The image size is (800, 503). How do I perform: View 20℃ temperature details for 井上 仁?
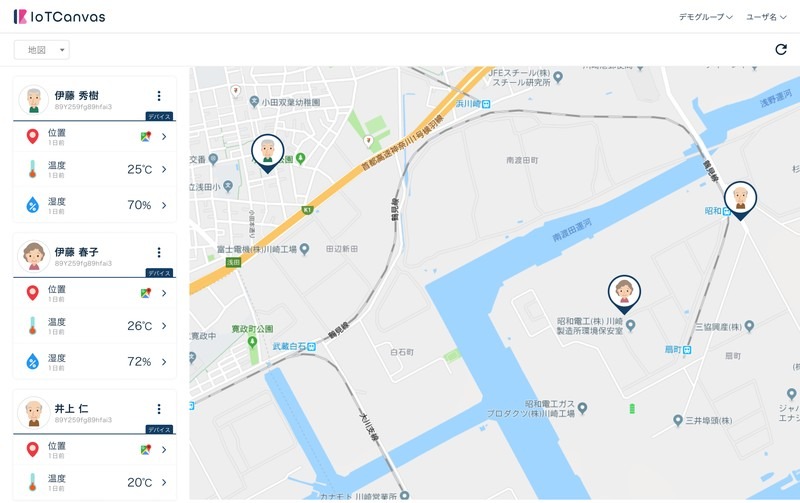(x=95, y=482)
